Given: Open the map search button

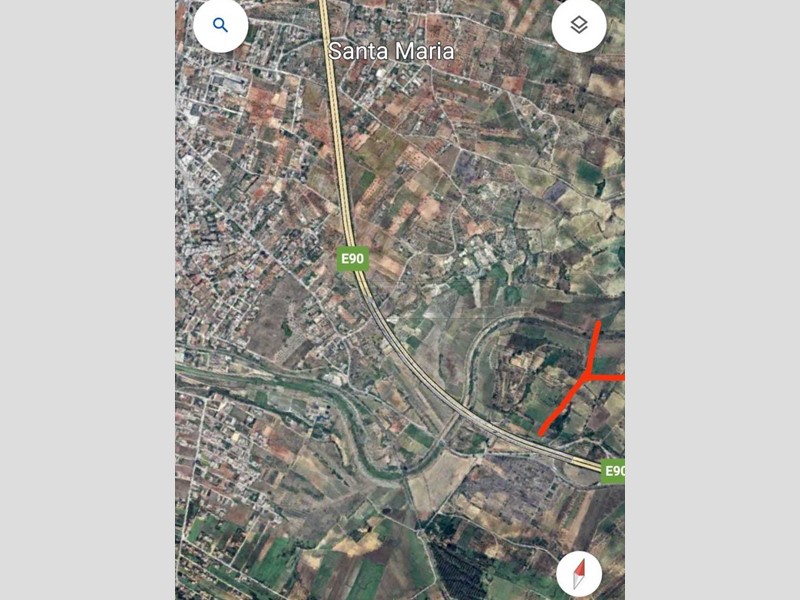Looking at the screenshot, I should coord(221,25).
